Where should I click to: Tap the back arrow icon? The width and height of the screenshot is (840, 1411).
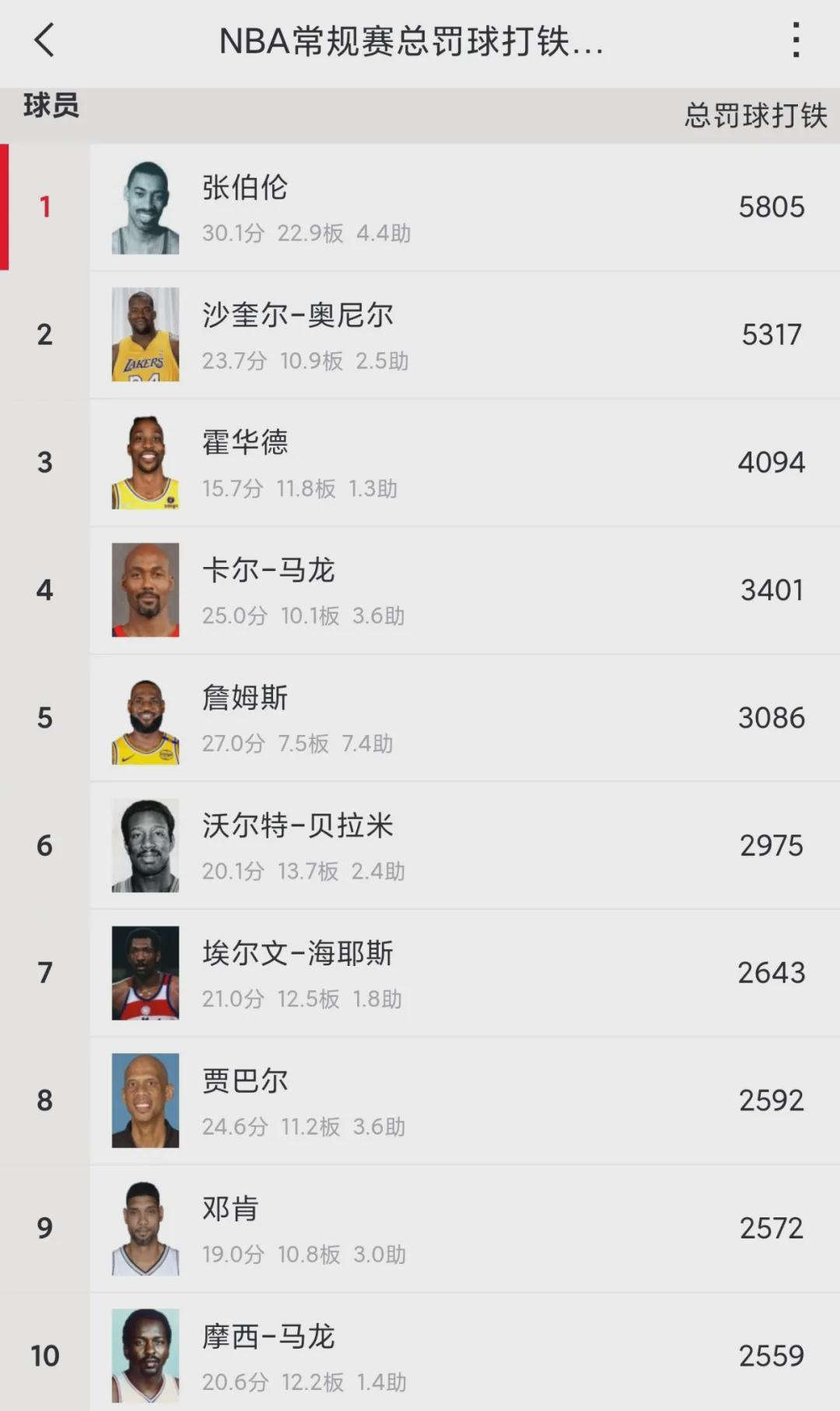point(44,41)
